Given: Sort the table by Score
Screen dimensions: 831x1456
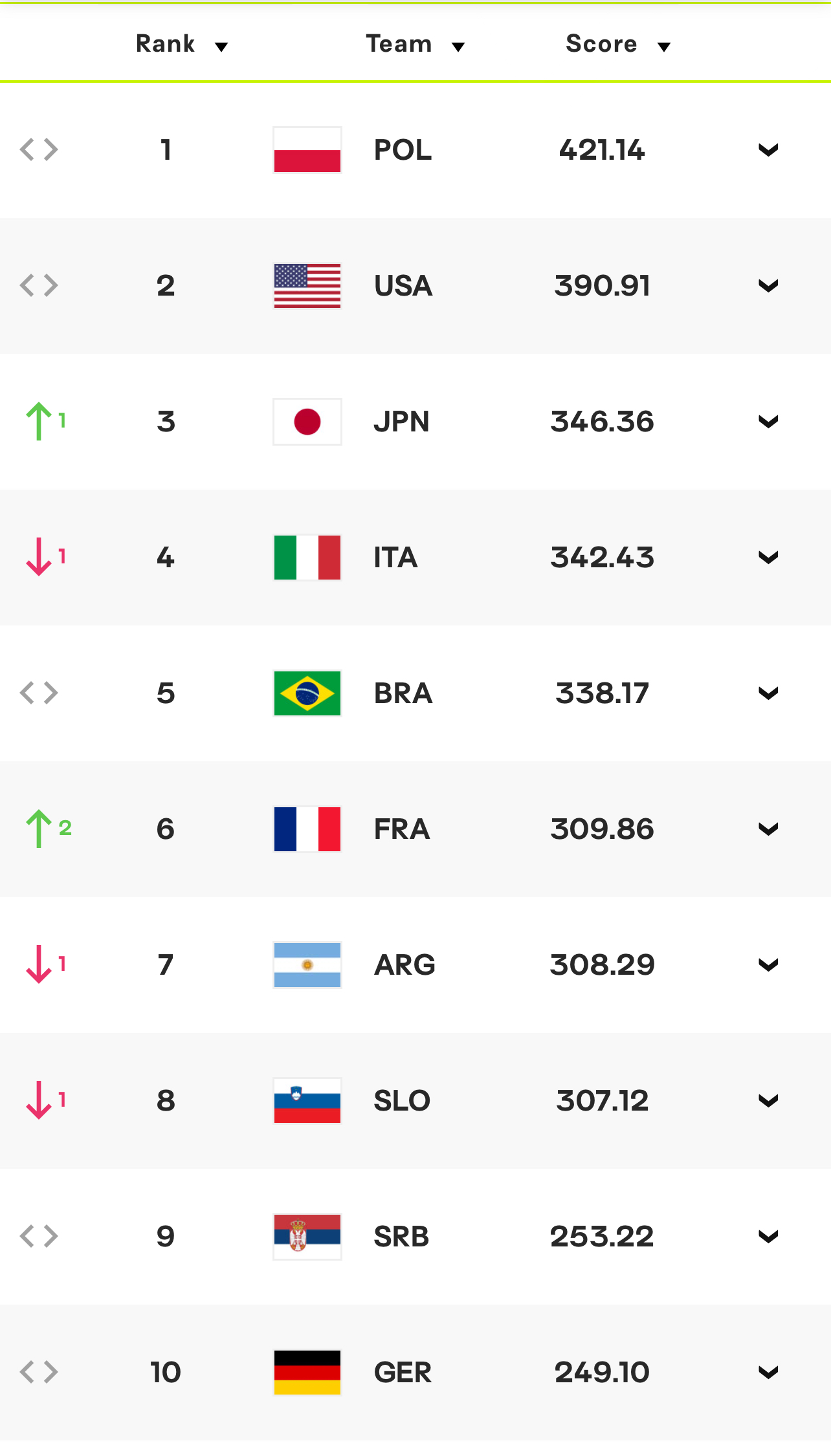Looking at the screenshot, I should click(x=617, y=45).
